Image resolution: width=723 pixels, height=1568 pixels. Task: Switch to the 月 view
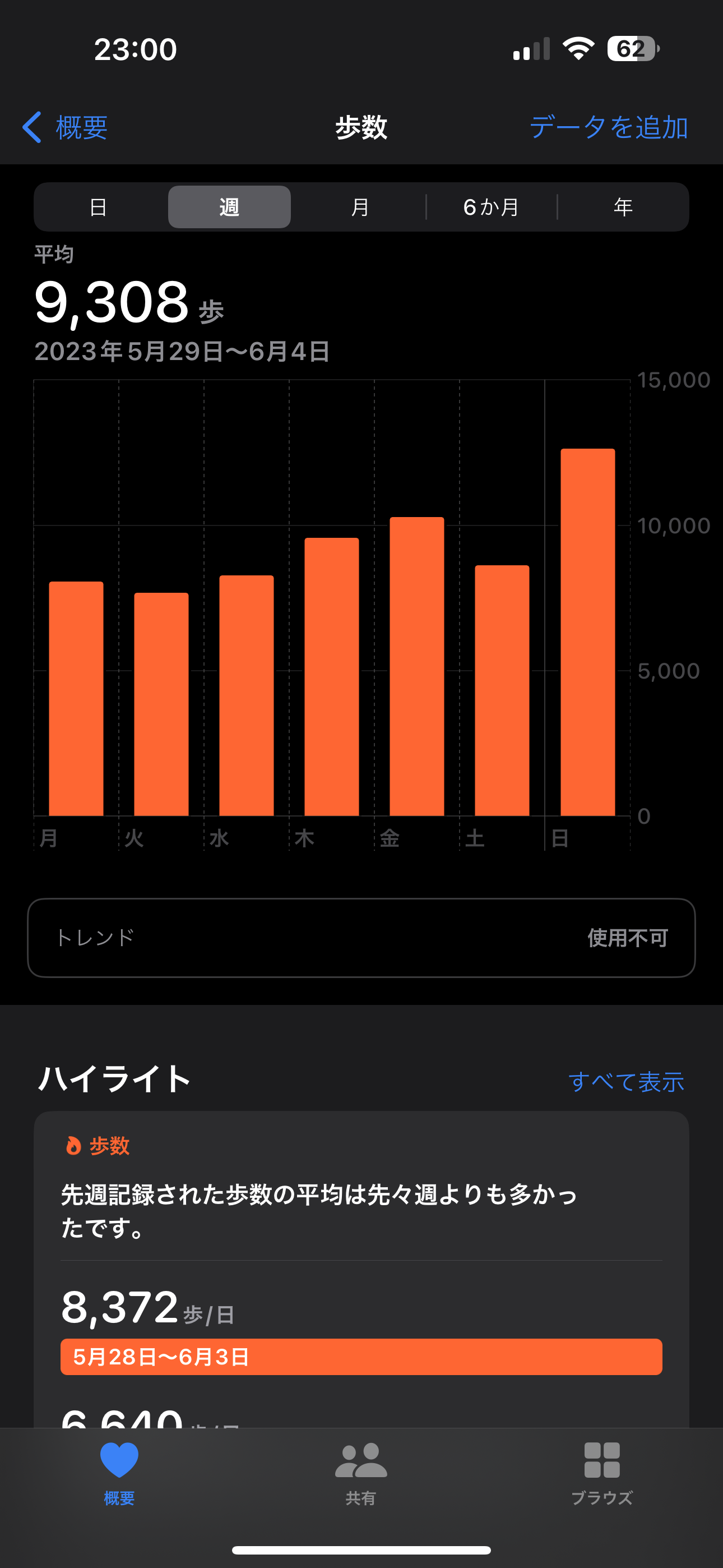360,207
